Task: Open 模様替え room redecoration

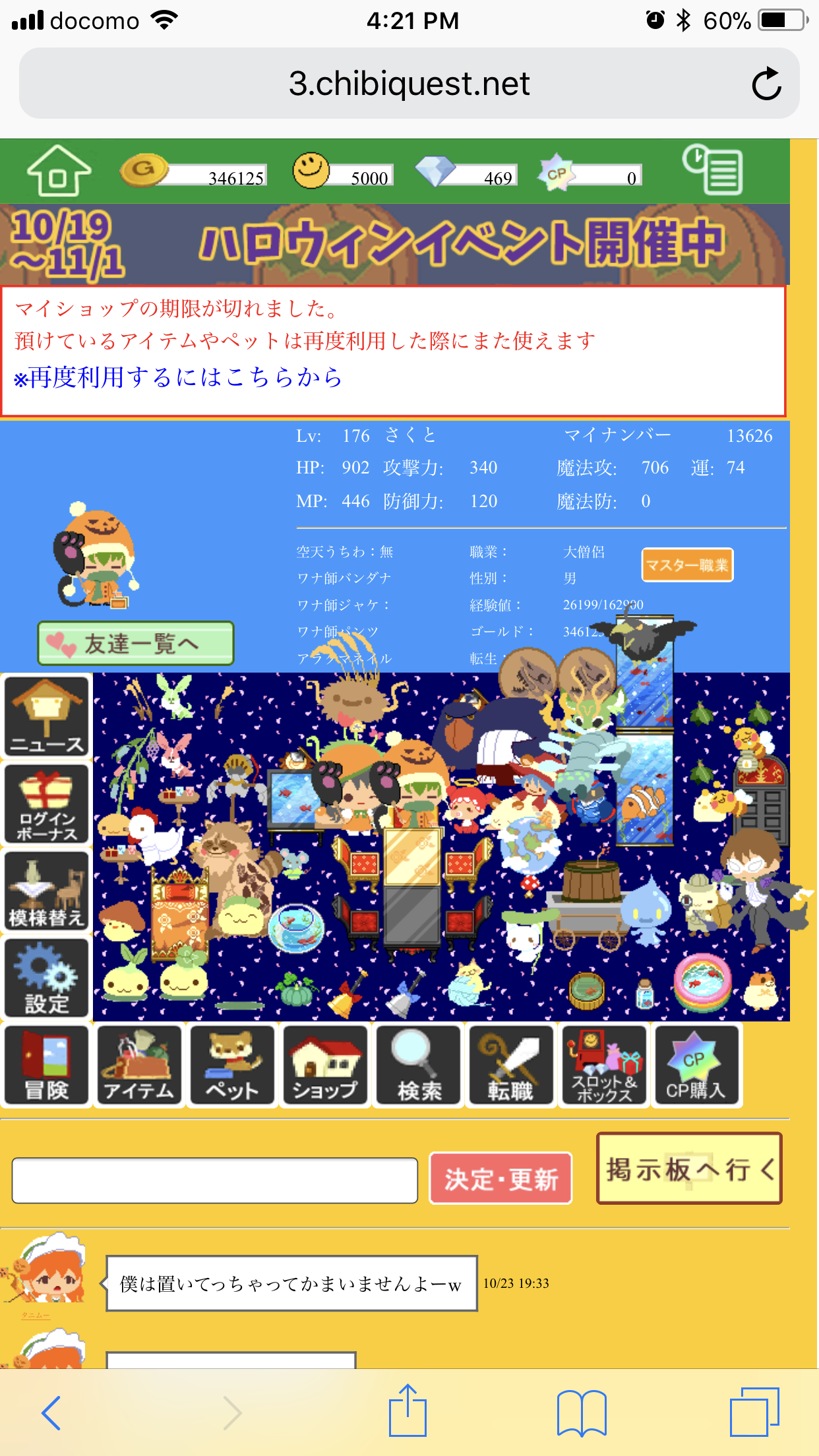Action: [47, 892]
